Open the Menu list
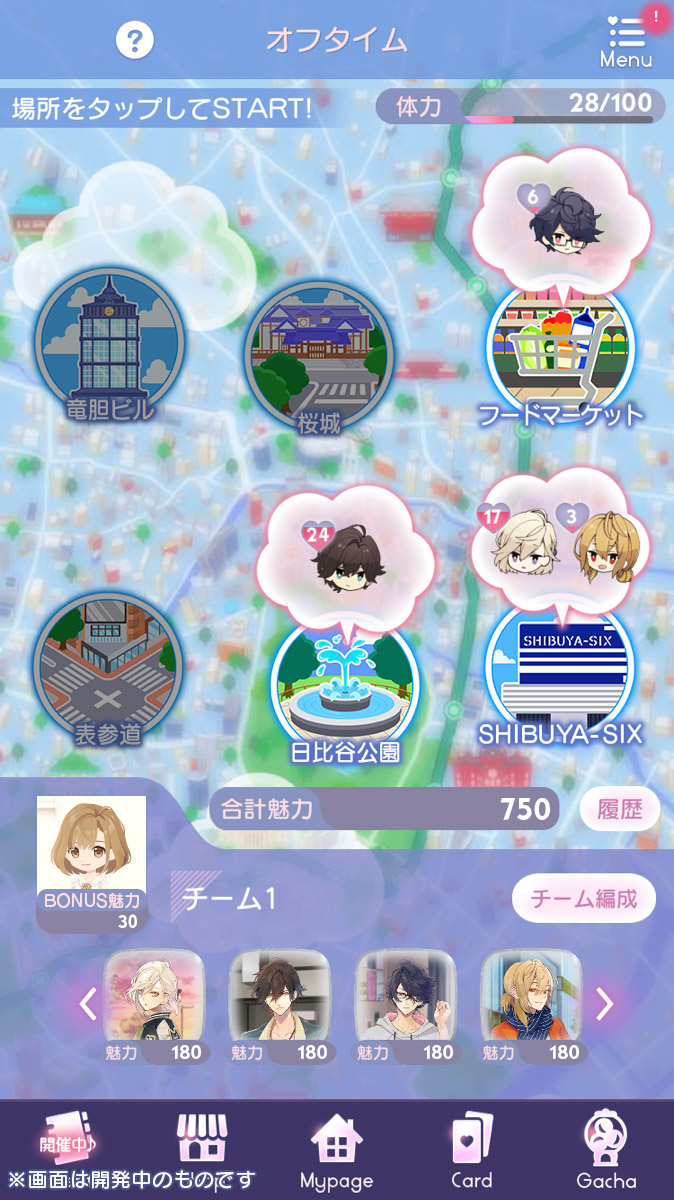The width and height of the screenshot is (674, 1200). click(x=626, y=42)
